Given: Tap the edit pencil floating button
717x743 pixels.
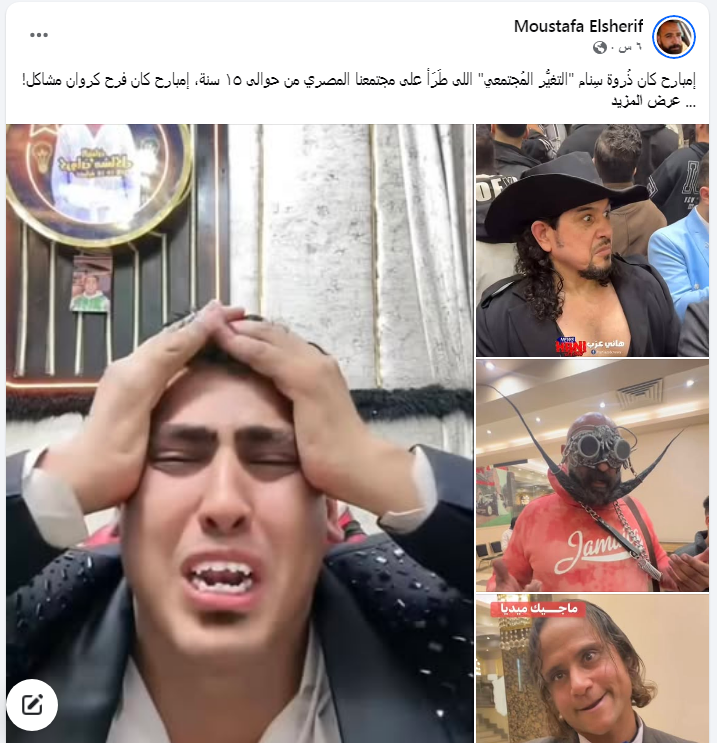Looking at the screenshot, I should click(x=32, y=705).
